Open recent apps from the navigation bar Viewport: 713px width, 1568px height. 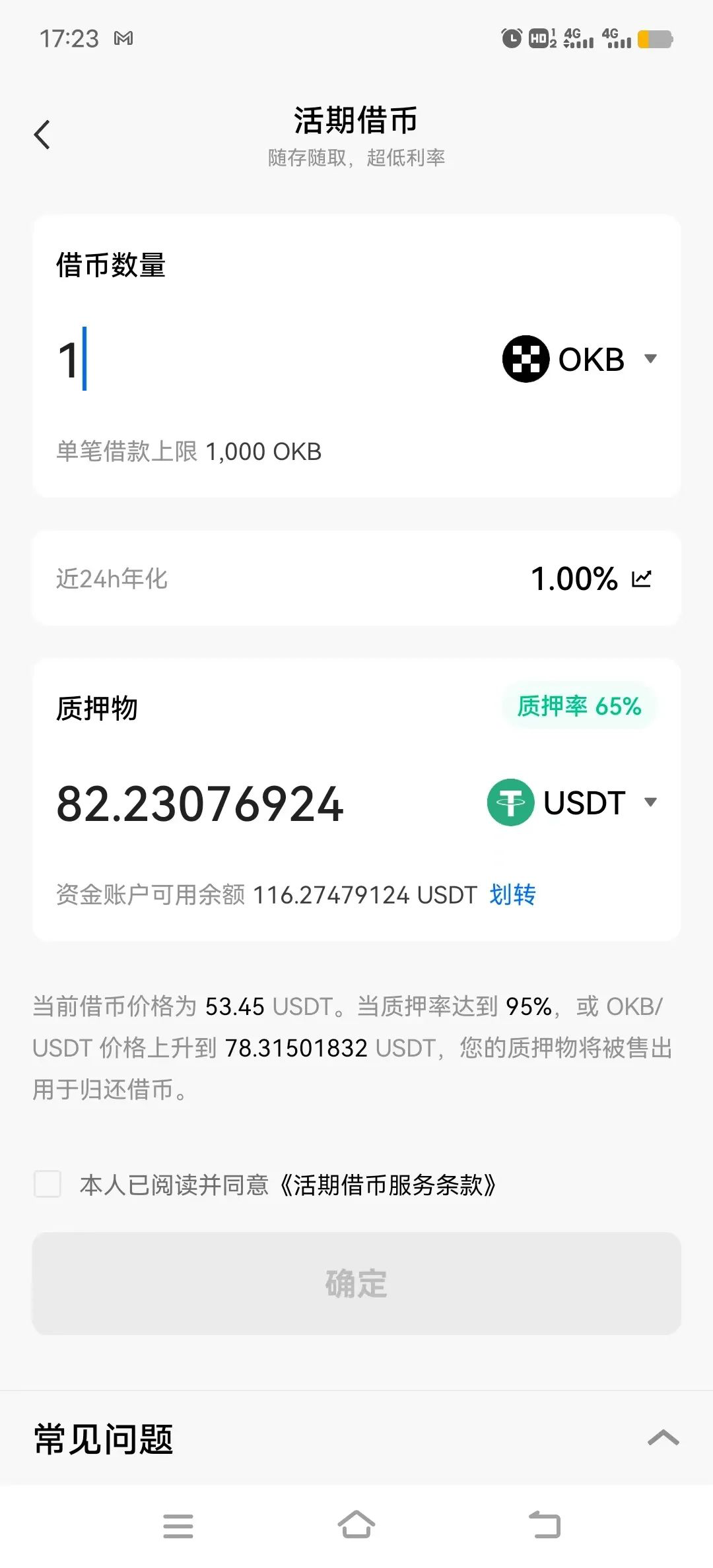pos(178,1526)
